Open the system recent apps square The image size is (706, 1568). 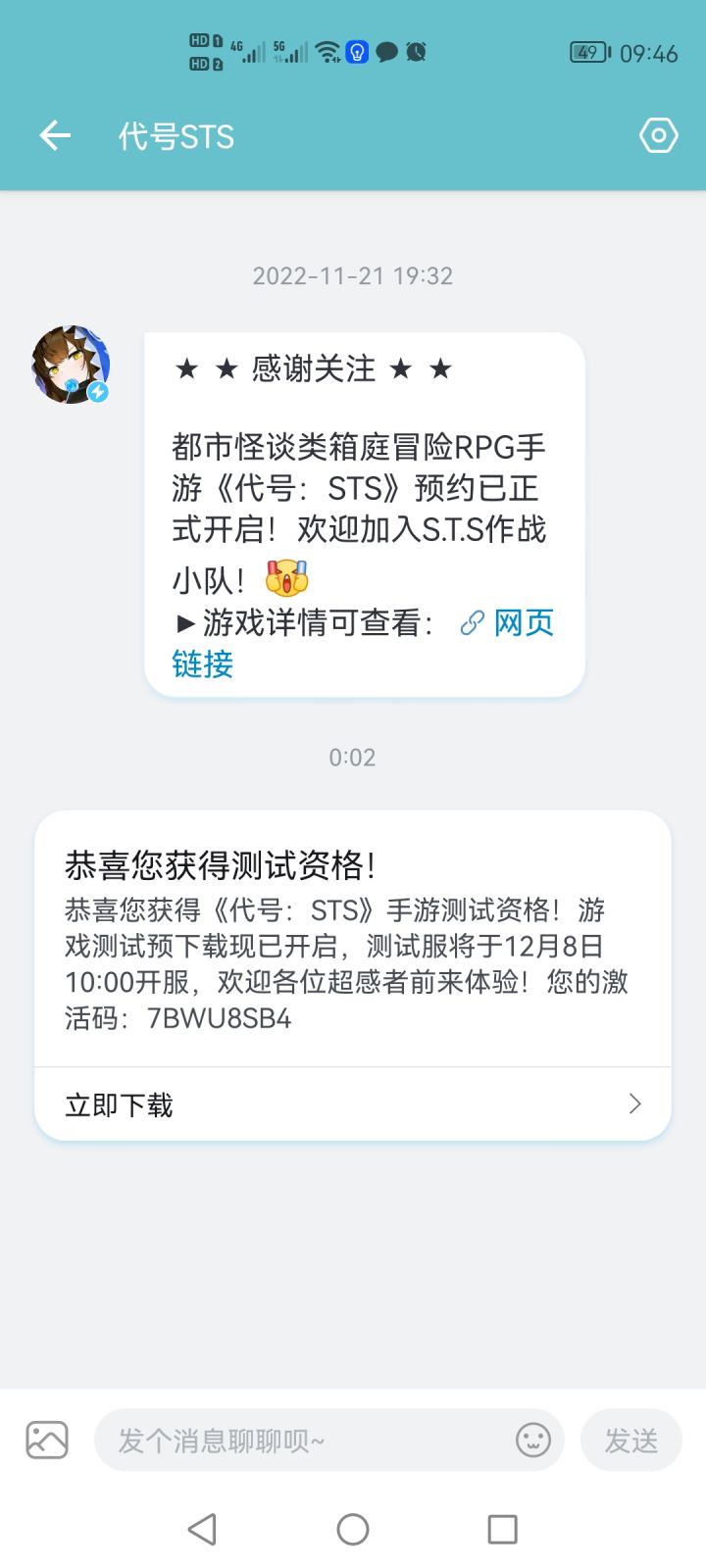tap(502, 1529)
